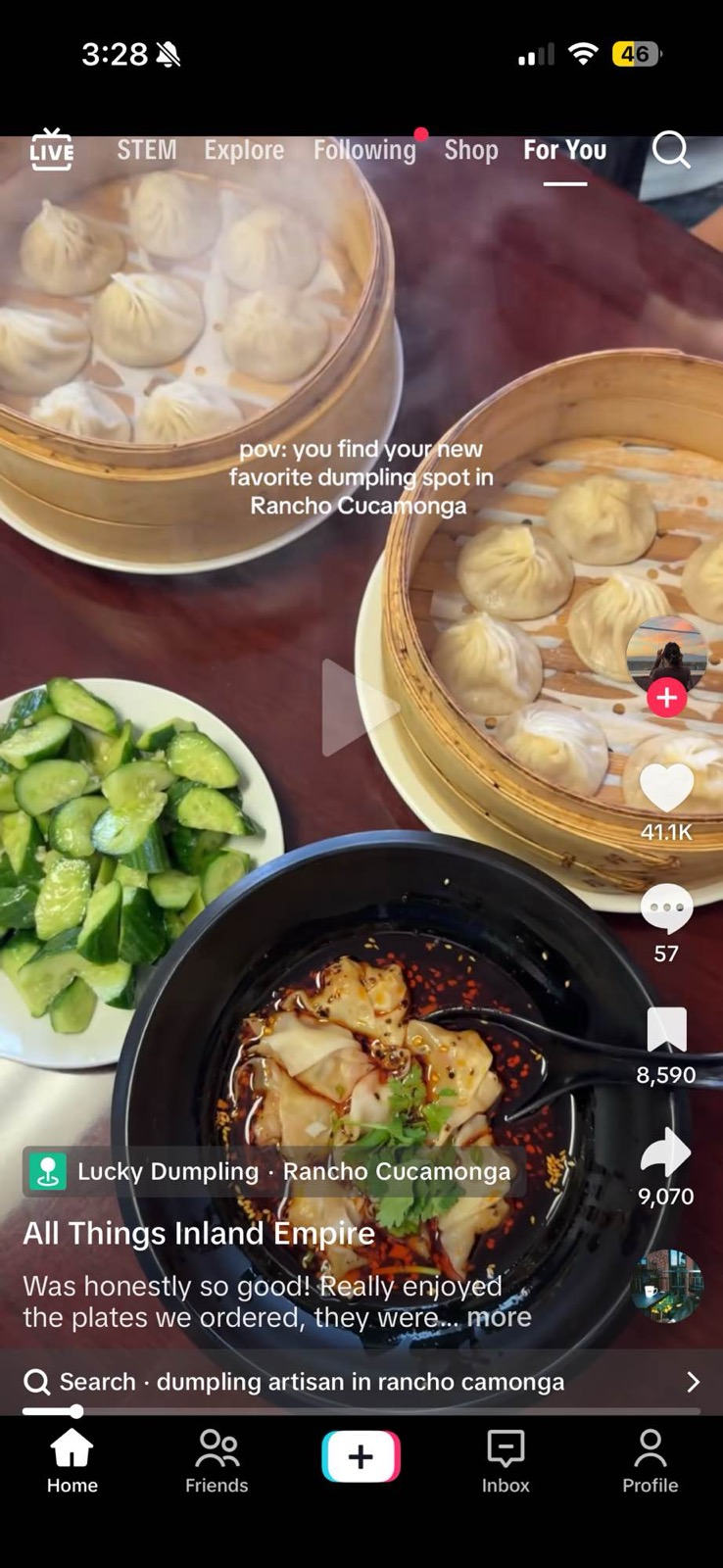The image size is (723, 1568).
Task: Expand the caption with 'more'
Action: tap(499, 1317)
